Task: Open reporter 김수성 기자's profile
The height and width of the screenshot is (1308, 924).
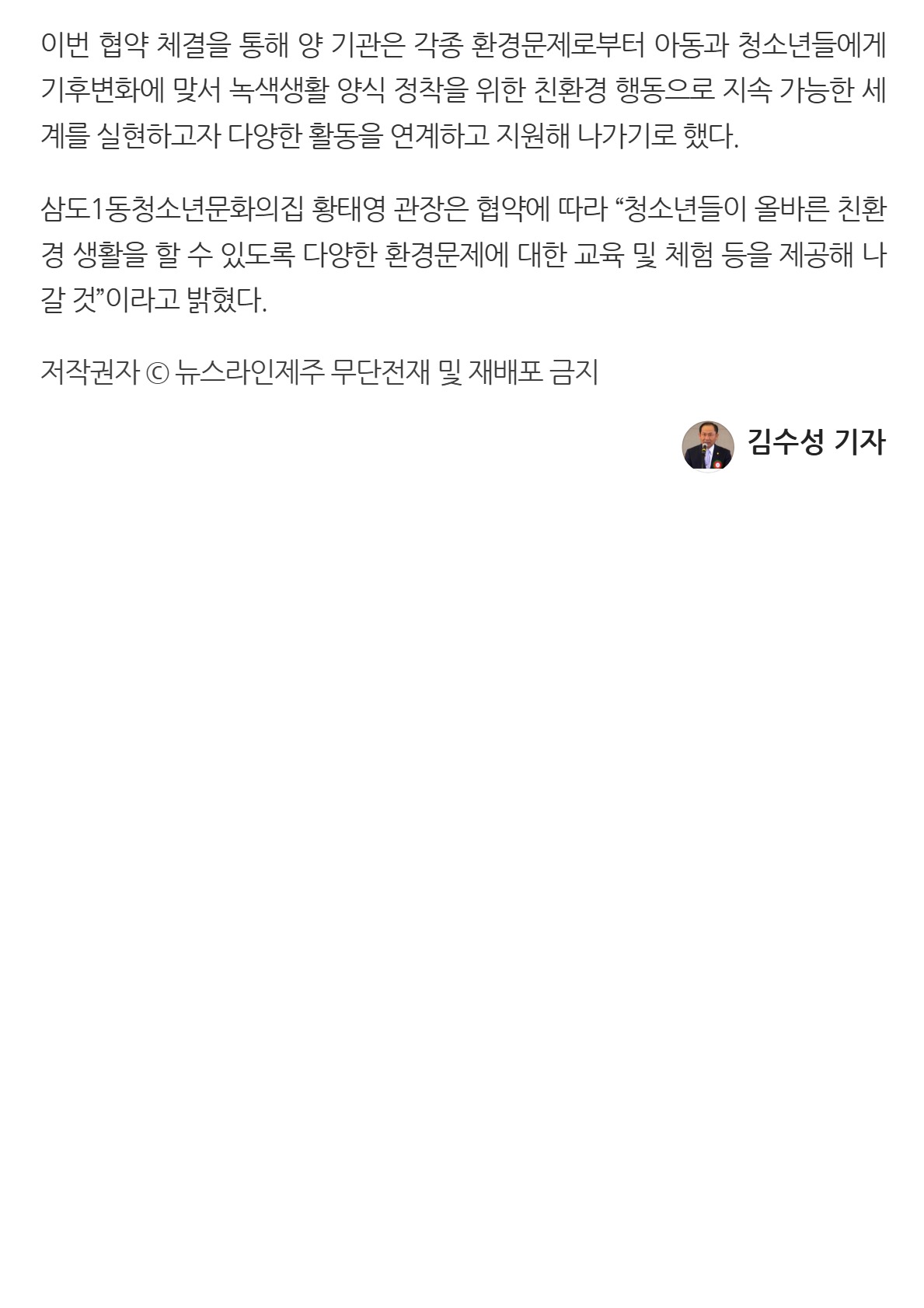Action: pyautogui.click(x=814, y=443)
